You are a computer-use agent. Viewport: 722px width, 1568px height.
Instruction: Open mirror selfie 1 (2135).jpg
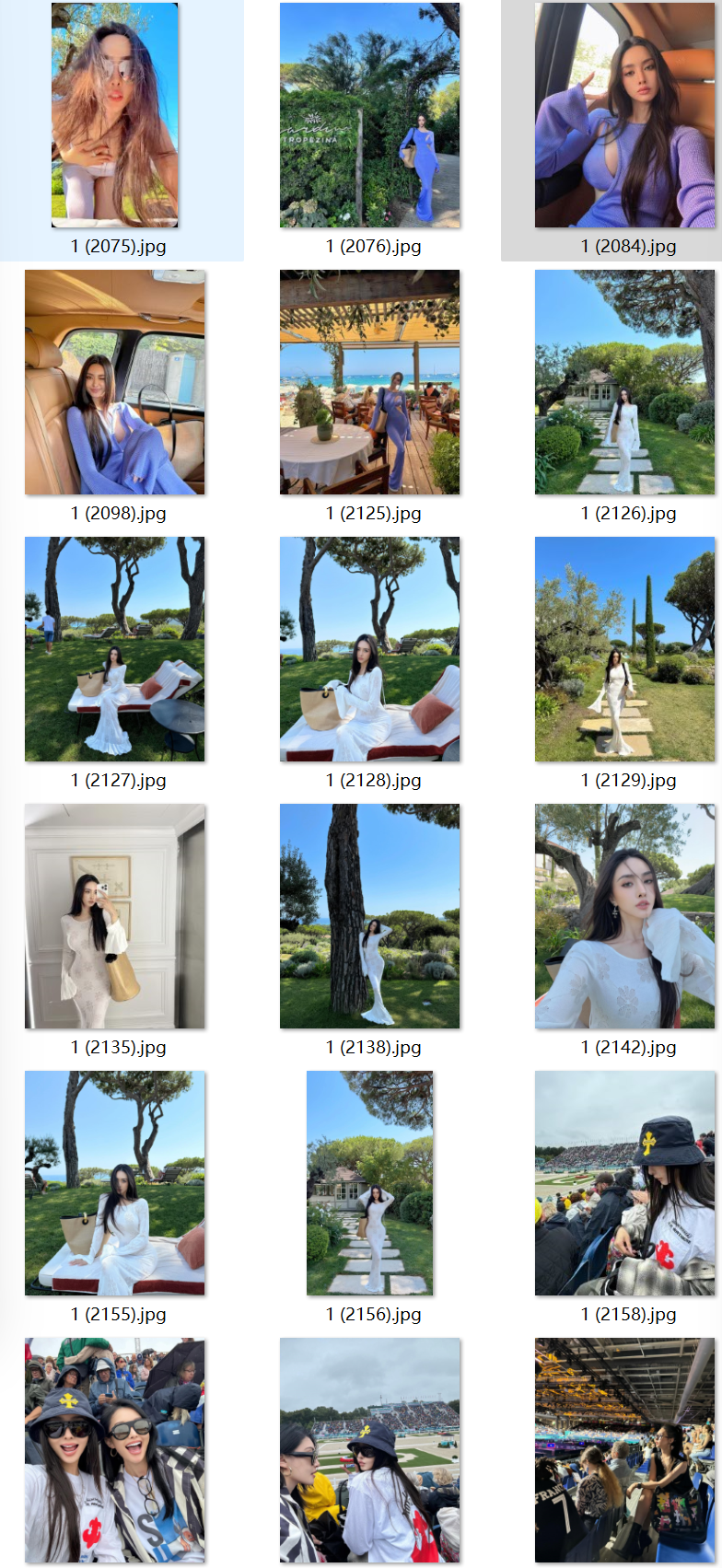click(x=115, y=916)
